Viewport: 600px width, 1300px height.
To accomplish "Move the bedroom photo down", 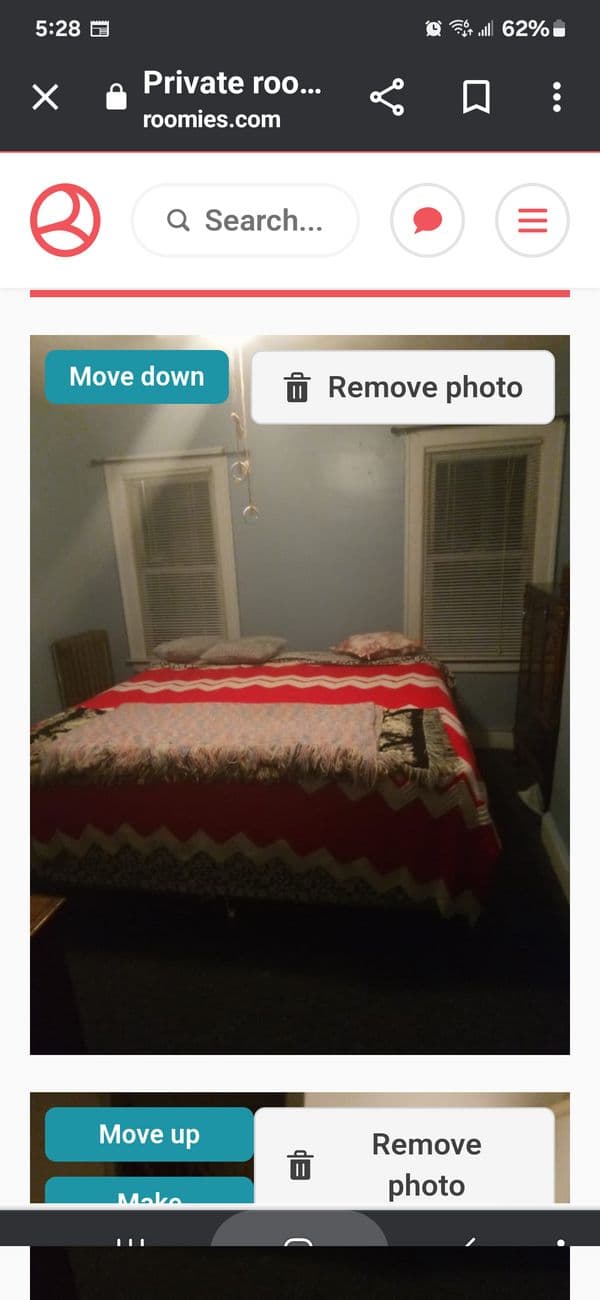I will tap(137, 377).
